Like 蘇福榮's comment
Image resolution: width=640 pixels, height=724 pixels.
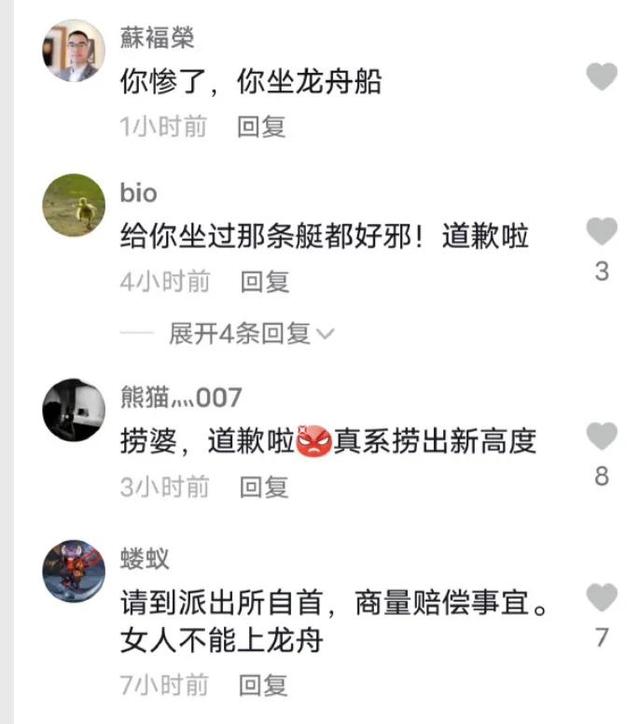point(601,77)
